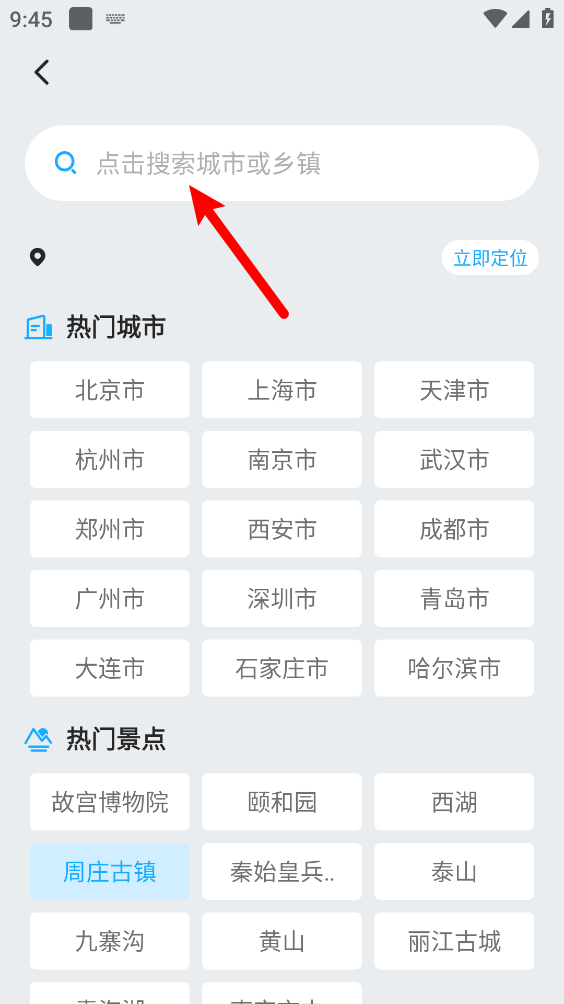Choose 广州市
This screenshot has height=1004, width=564.
[x=109, y=599]
